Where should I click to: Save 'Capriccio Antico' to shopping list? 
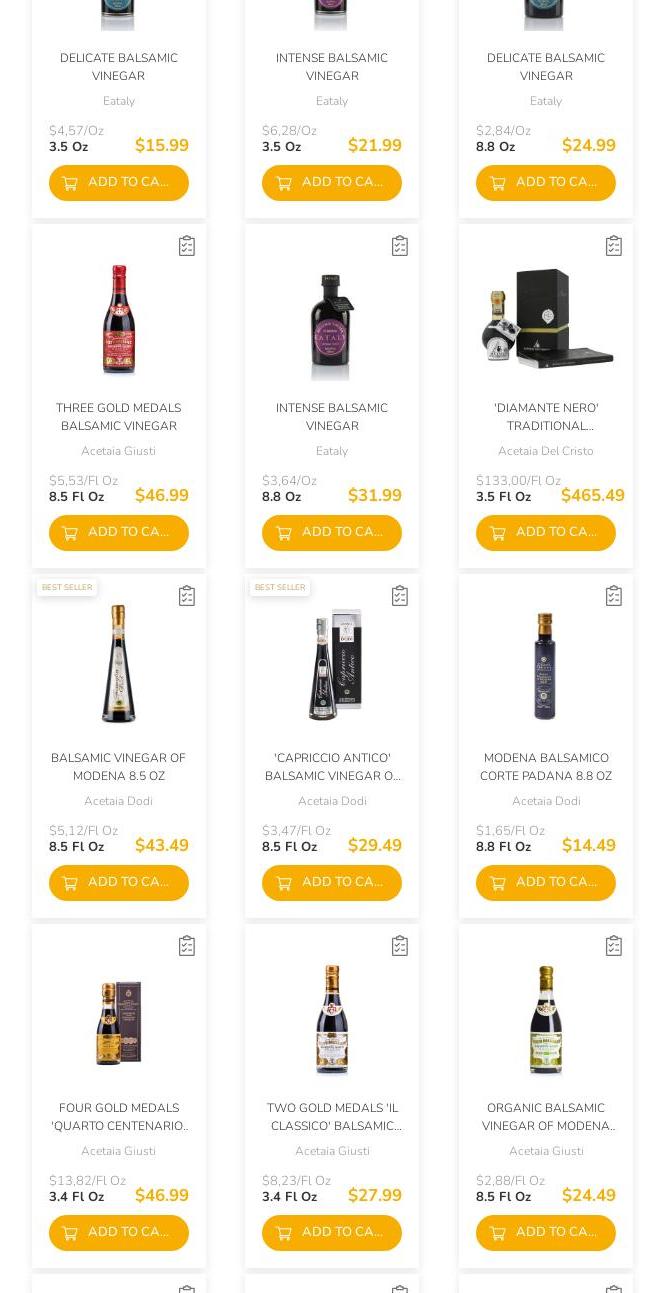pyautogui.click(x=400, y=596)
